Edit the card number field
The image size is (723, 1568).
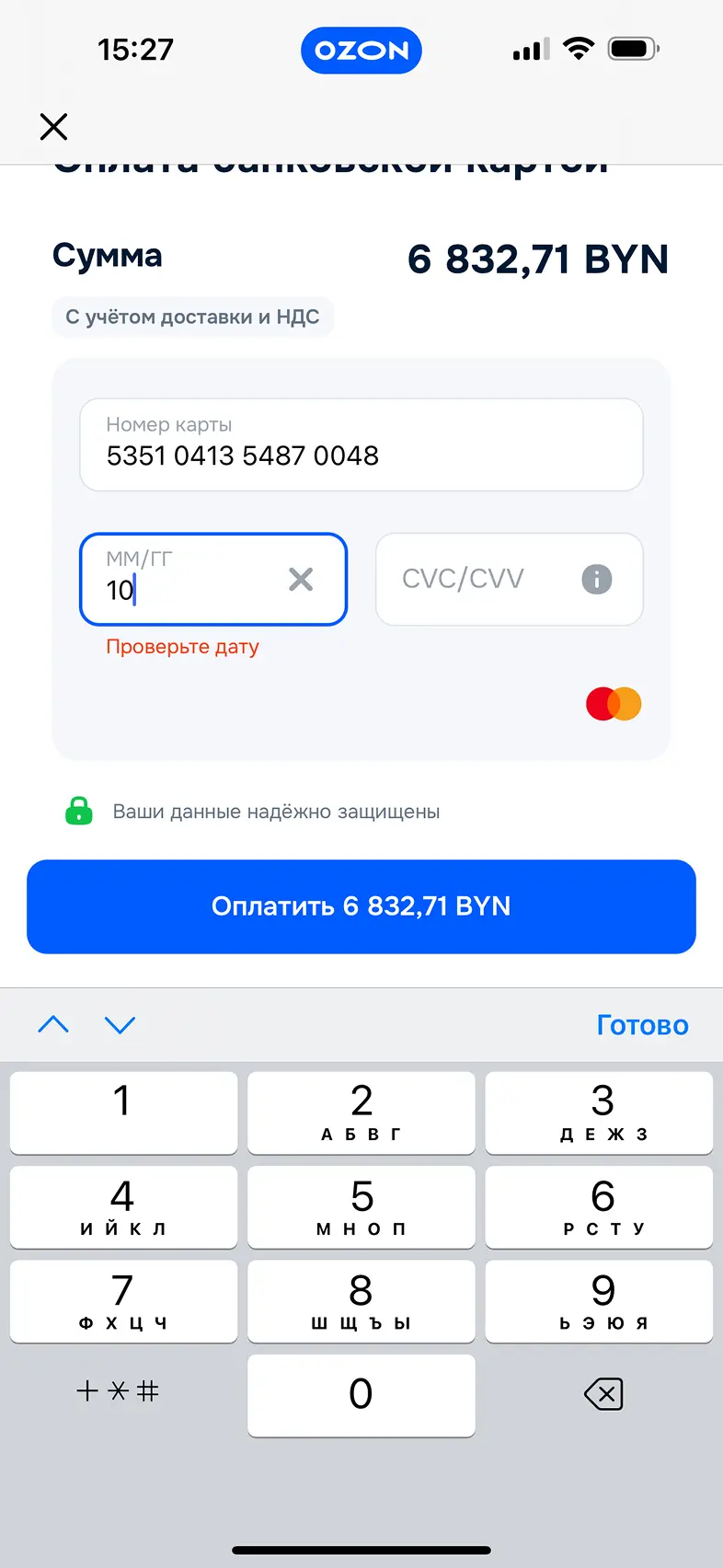pyautogui.click(x=361, y=444)
